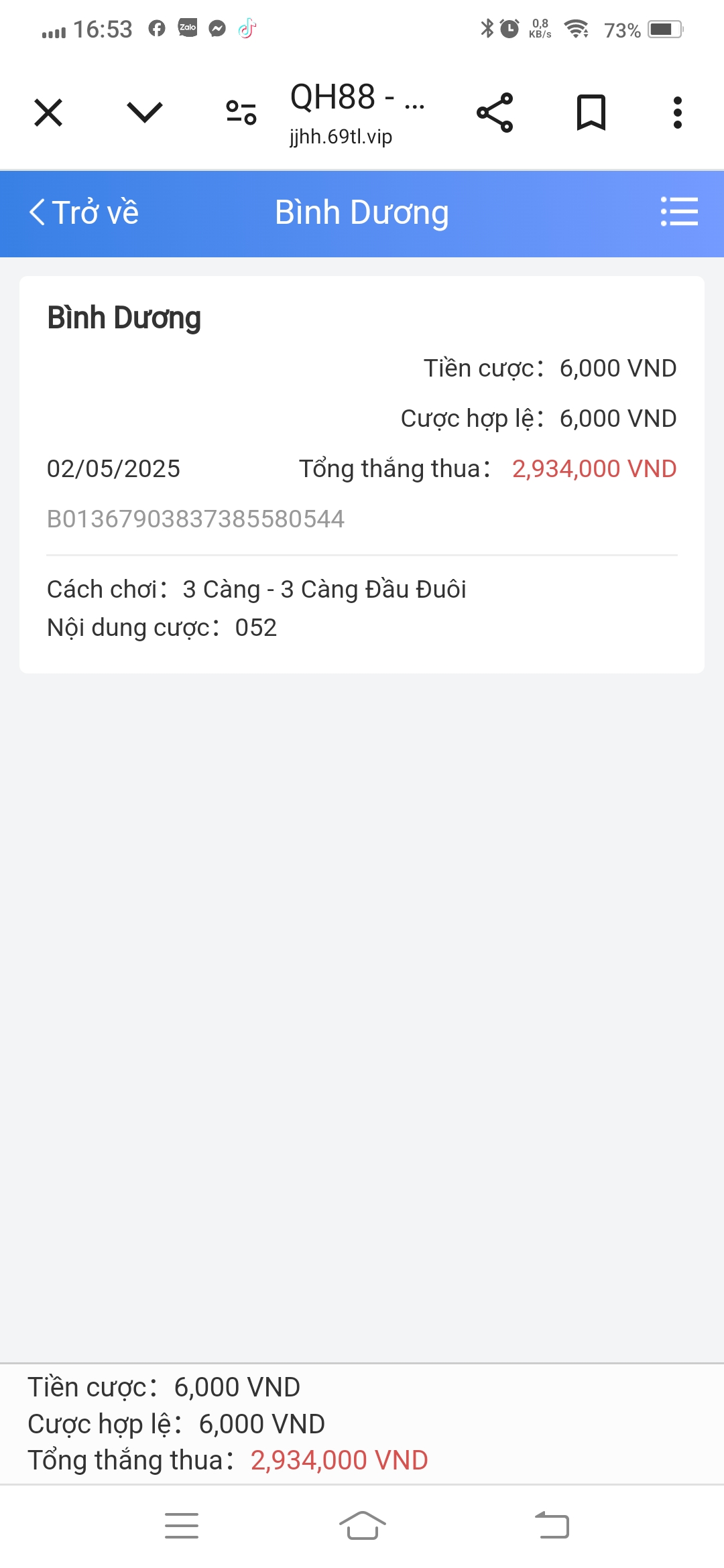The height and width of the screenshot is (1568, 724).
Task: Go back with Trở về
Action: (84, 213)
